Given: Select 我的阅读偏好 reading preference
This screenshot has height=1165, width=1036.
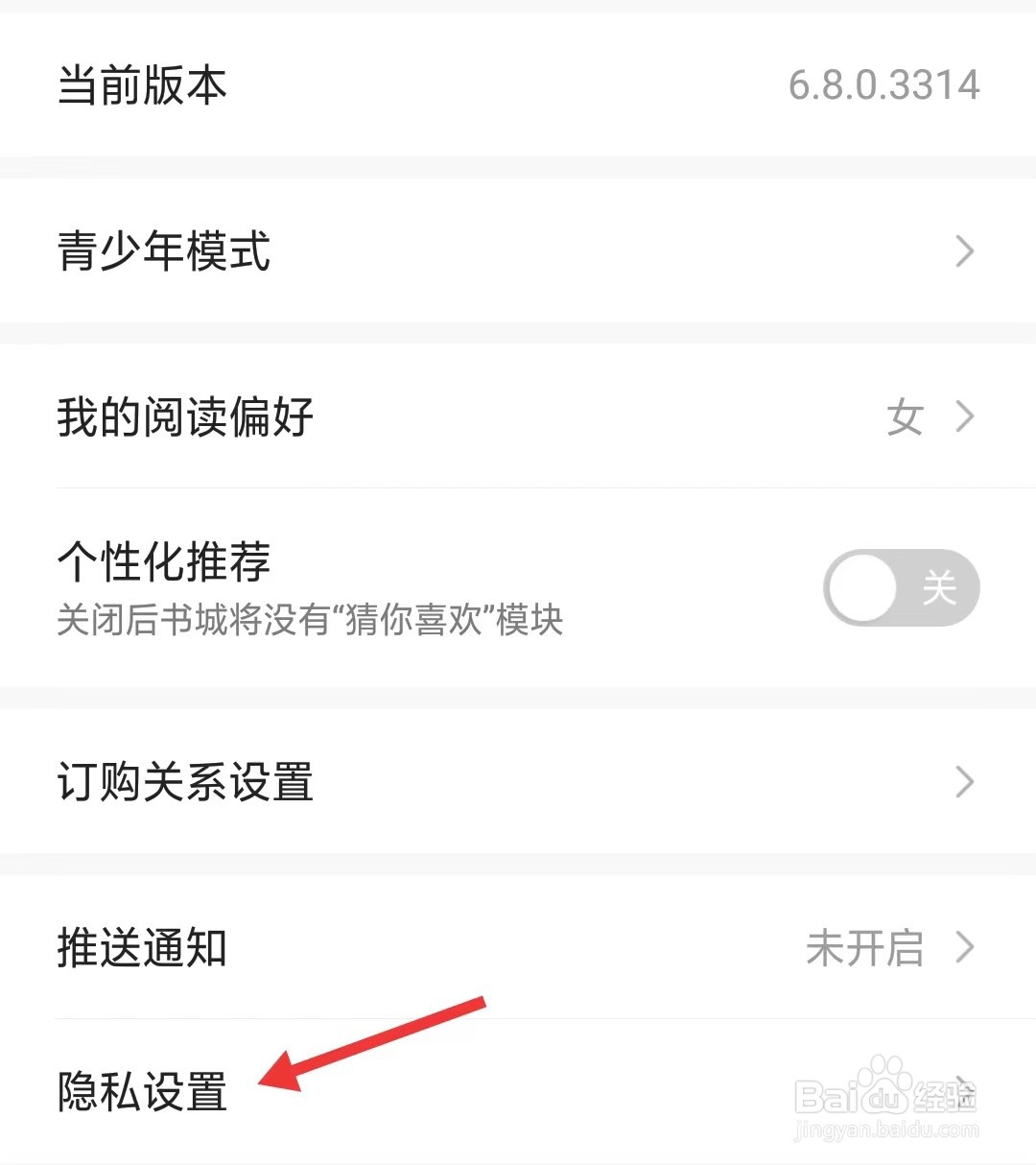Looking at the screenshot, I should coord(182,416).
